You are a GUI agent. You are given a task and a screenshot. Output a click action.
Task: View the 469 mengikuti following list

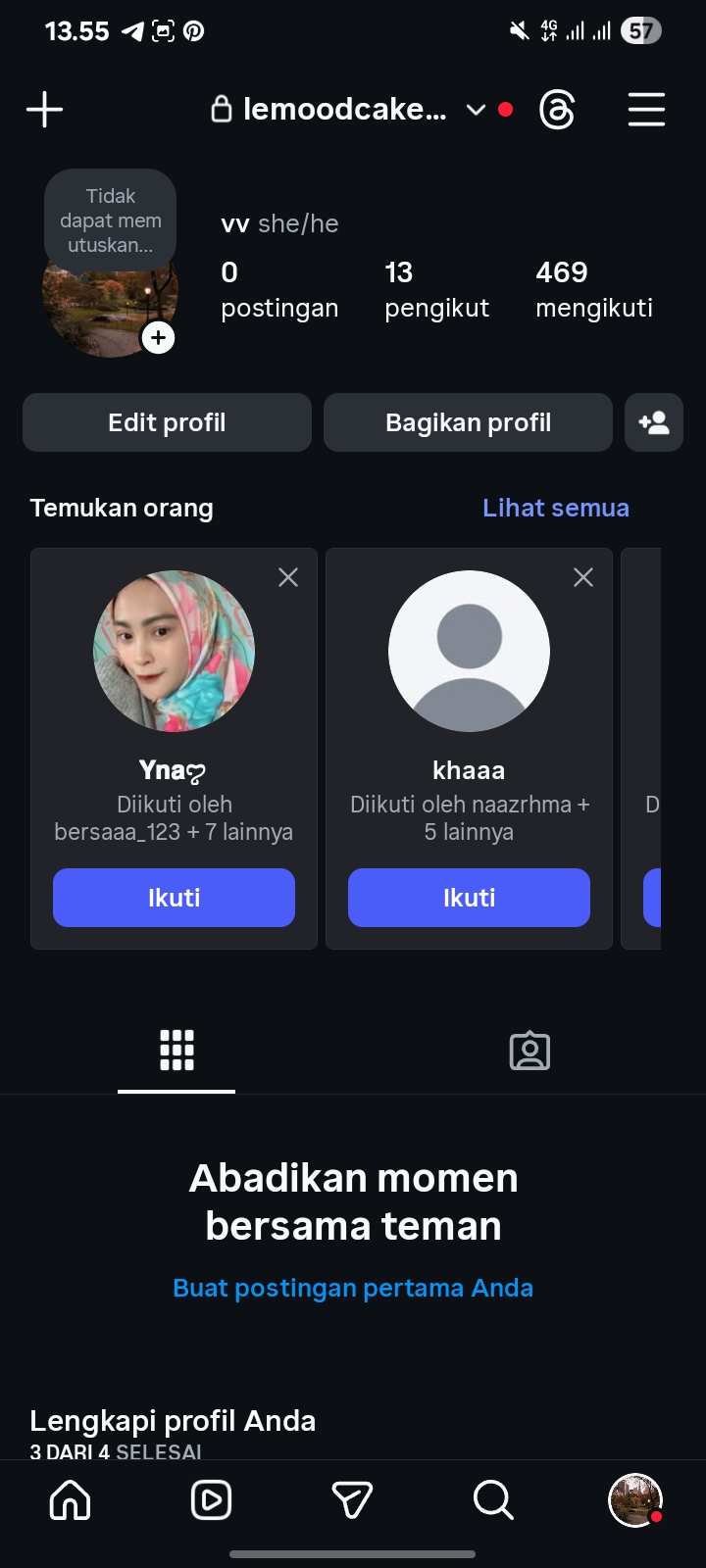(x=593, y=290)
